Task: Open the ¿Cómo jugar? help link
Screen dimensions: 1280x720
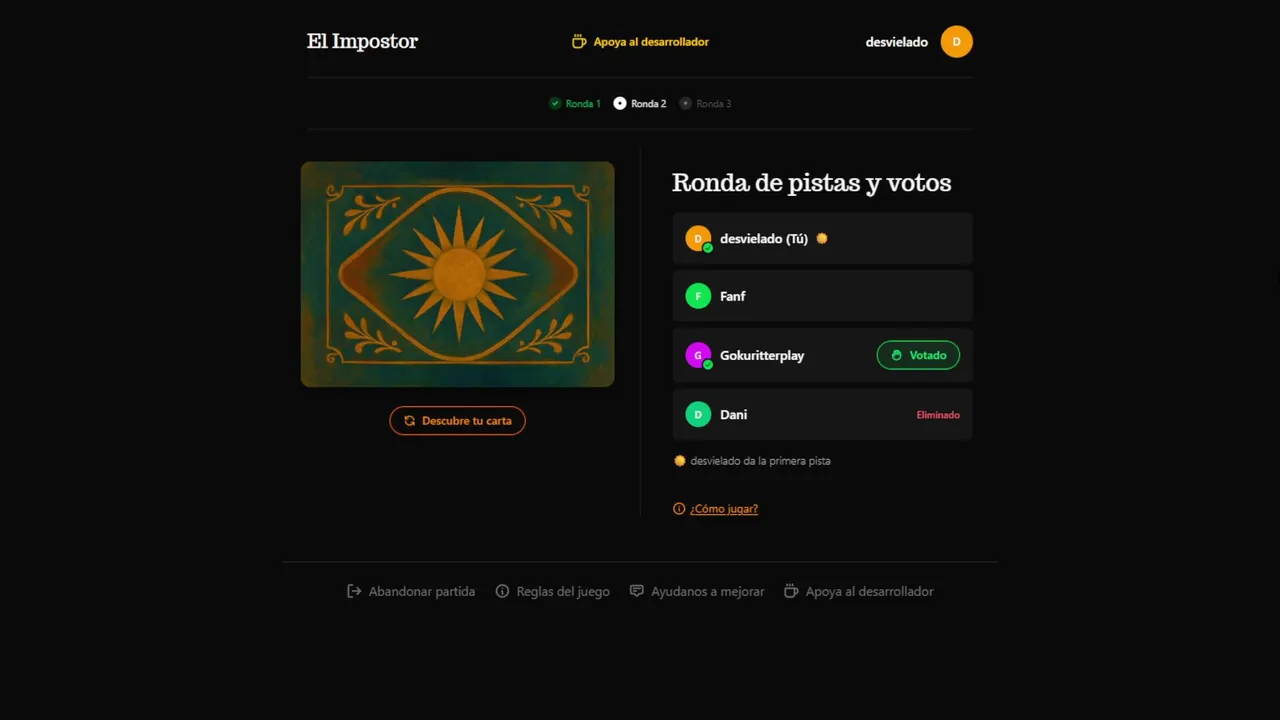Action: coord(723,509)
